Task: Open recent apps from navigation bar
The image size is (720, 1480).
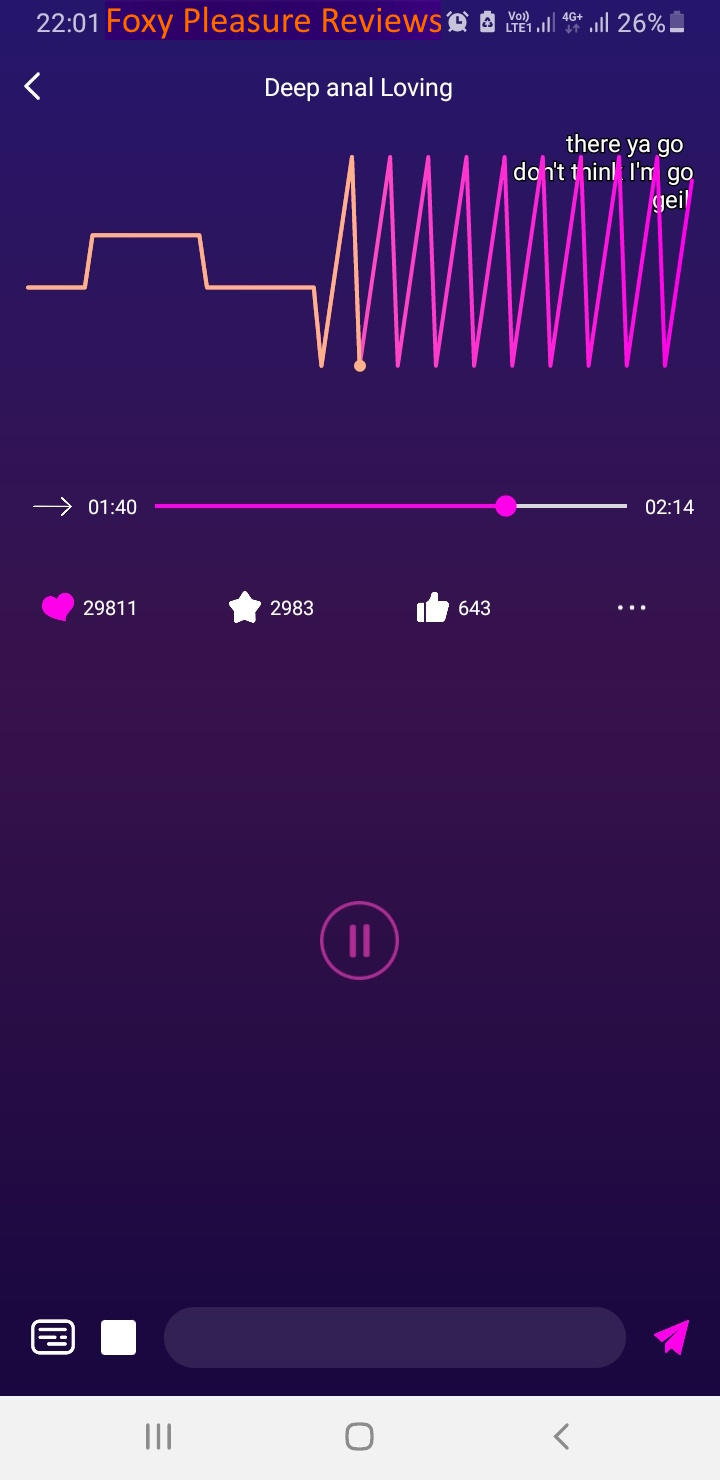Action: pyautogui.click(x=158, y=1437)
